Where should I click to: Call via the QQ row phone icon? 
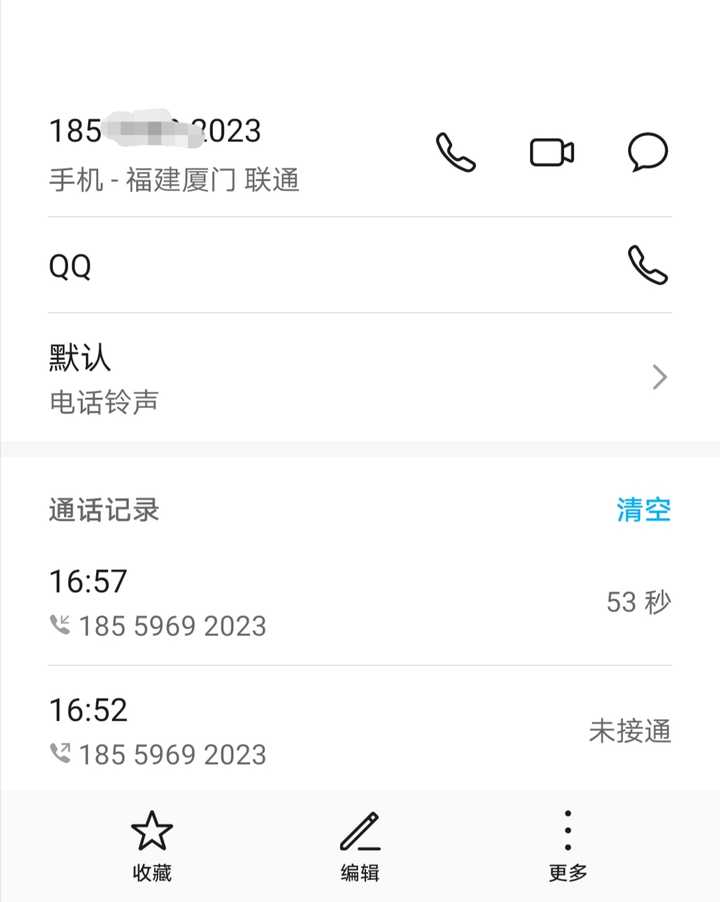tap(647, 265)
